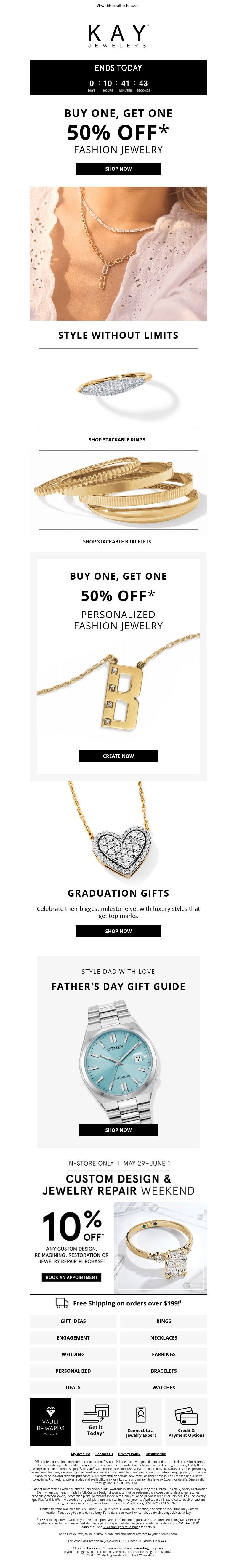Browse the Necklaces category

[x=163, y=1337]
